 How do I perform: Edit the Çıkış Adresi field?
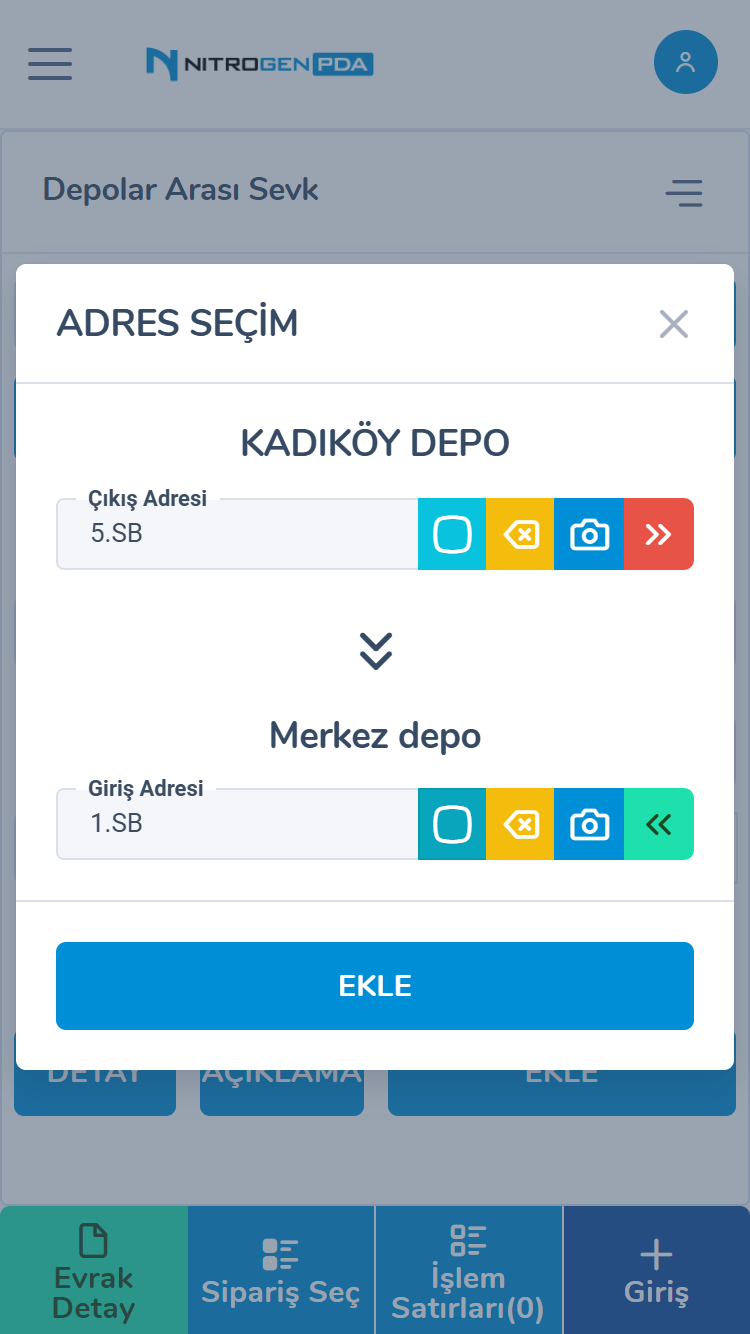[238, 534]
